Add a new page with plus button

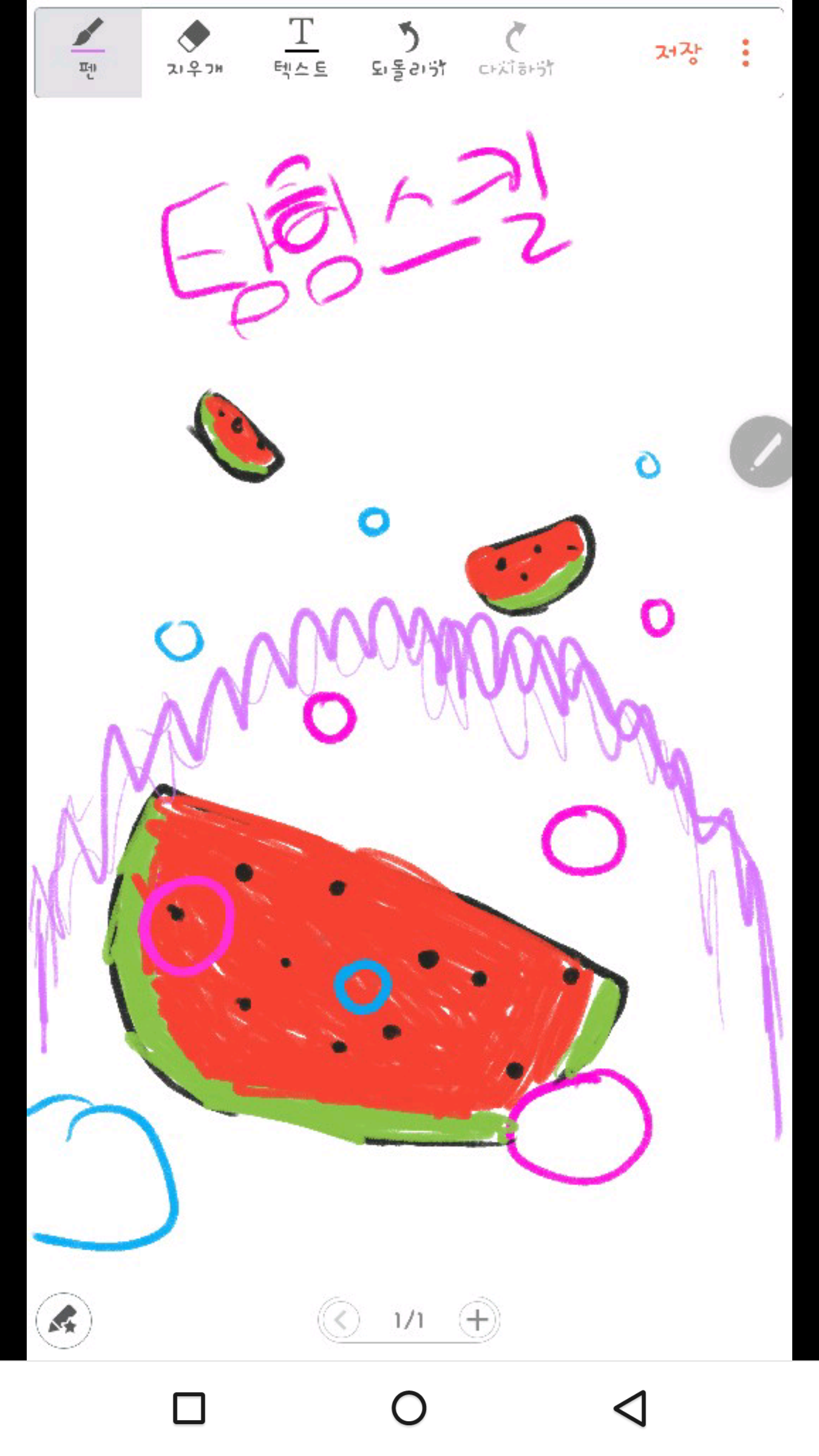(x=478, y=1319)
